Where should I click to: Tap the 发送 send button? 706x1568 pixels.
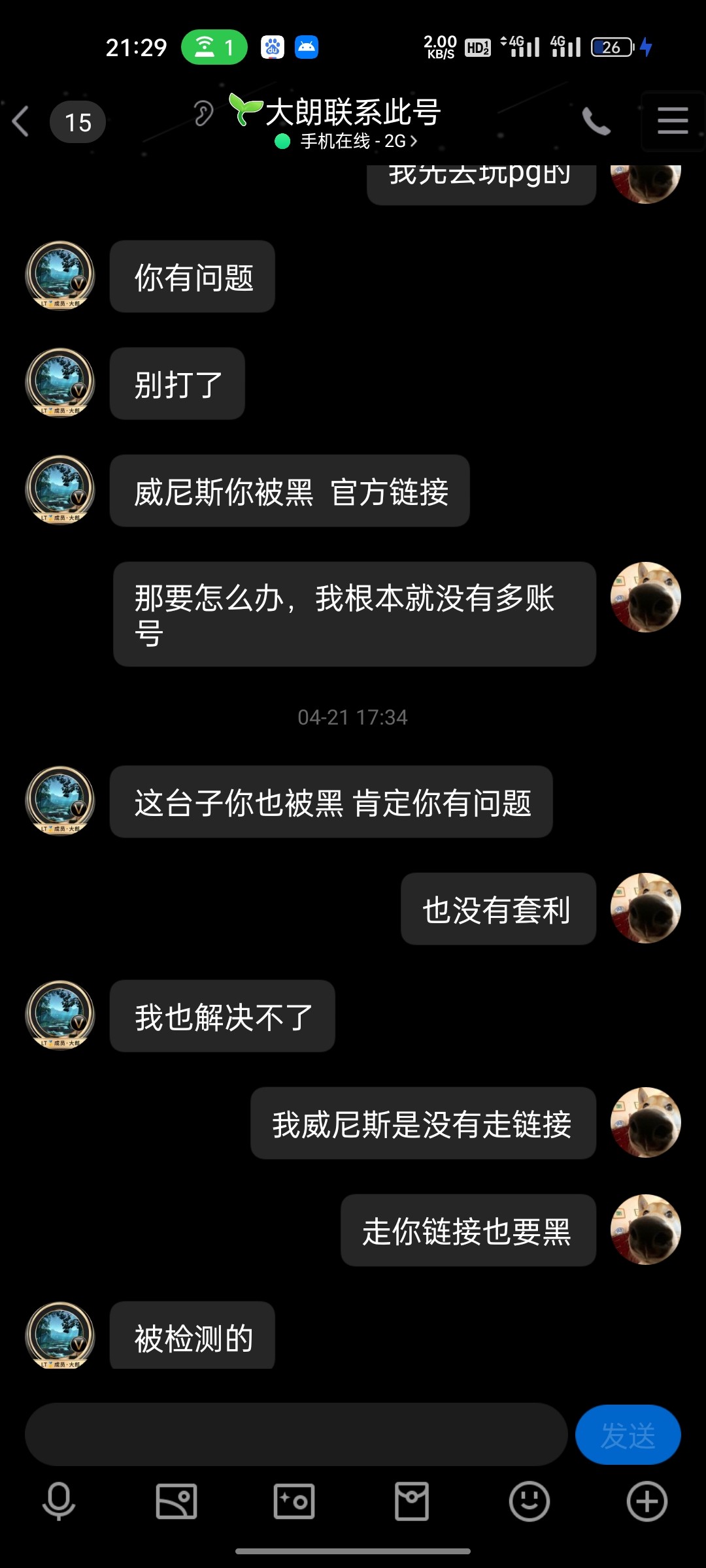pyautogui.click(x=628, y=1435)
